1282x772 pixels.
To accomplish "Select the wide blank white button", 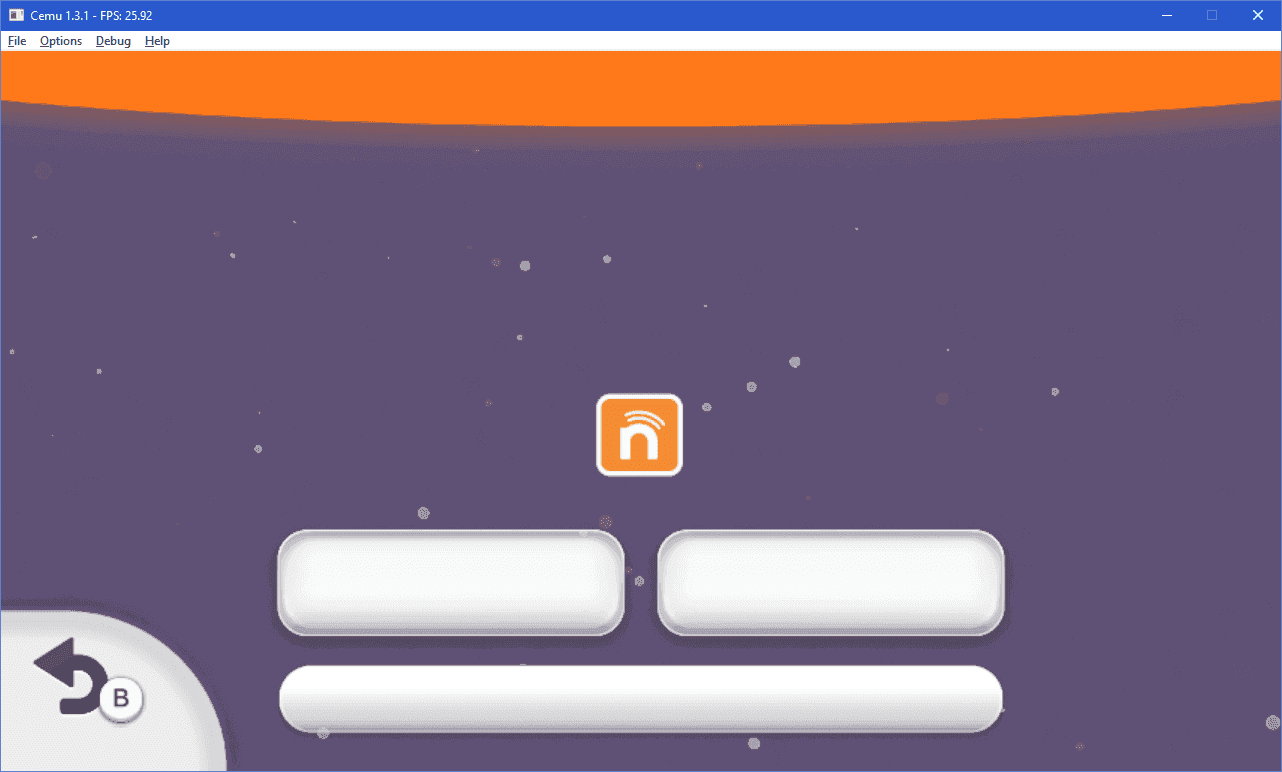I will point(640,699).
